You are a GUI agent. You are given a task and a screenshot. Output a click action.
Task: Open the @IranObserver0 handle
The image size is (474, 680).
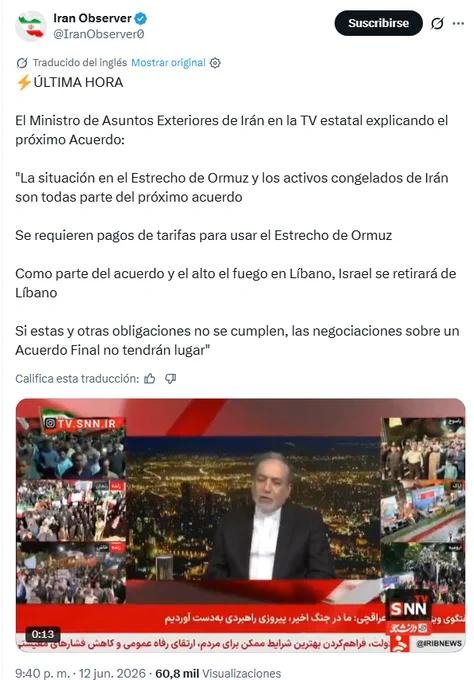(98, 34)
